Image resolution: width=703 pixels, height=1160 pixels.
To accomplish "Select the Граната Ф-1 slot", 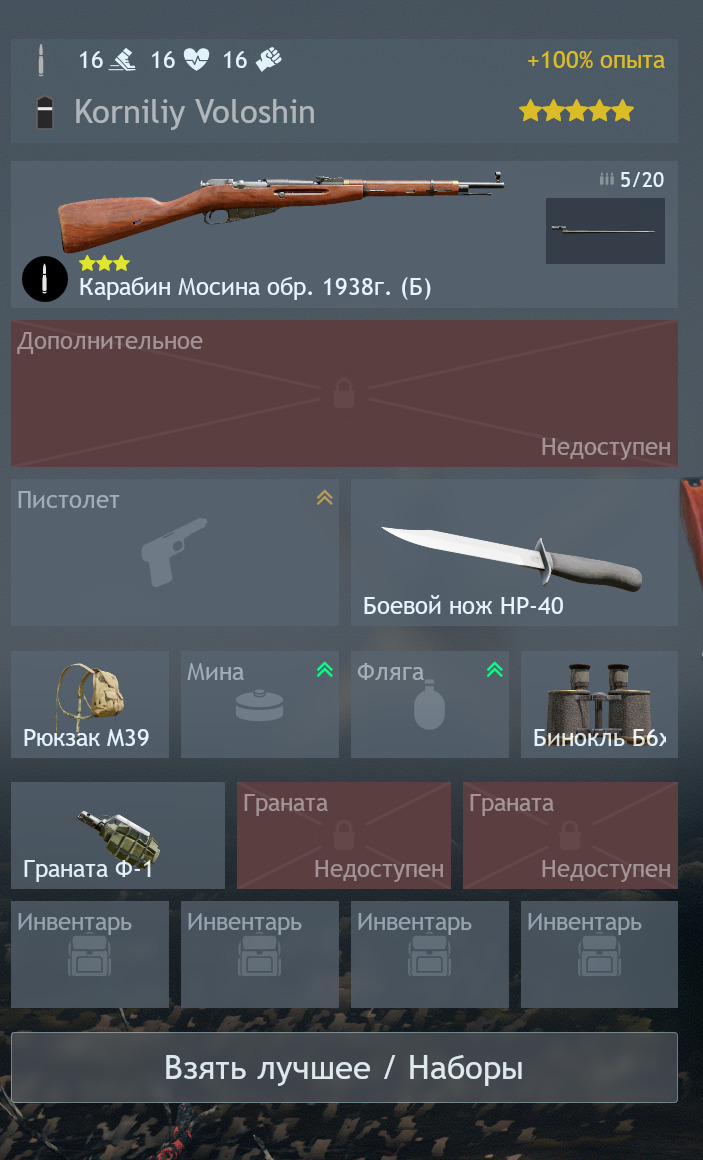I will coord(118,835).
